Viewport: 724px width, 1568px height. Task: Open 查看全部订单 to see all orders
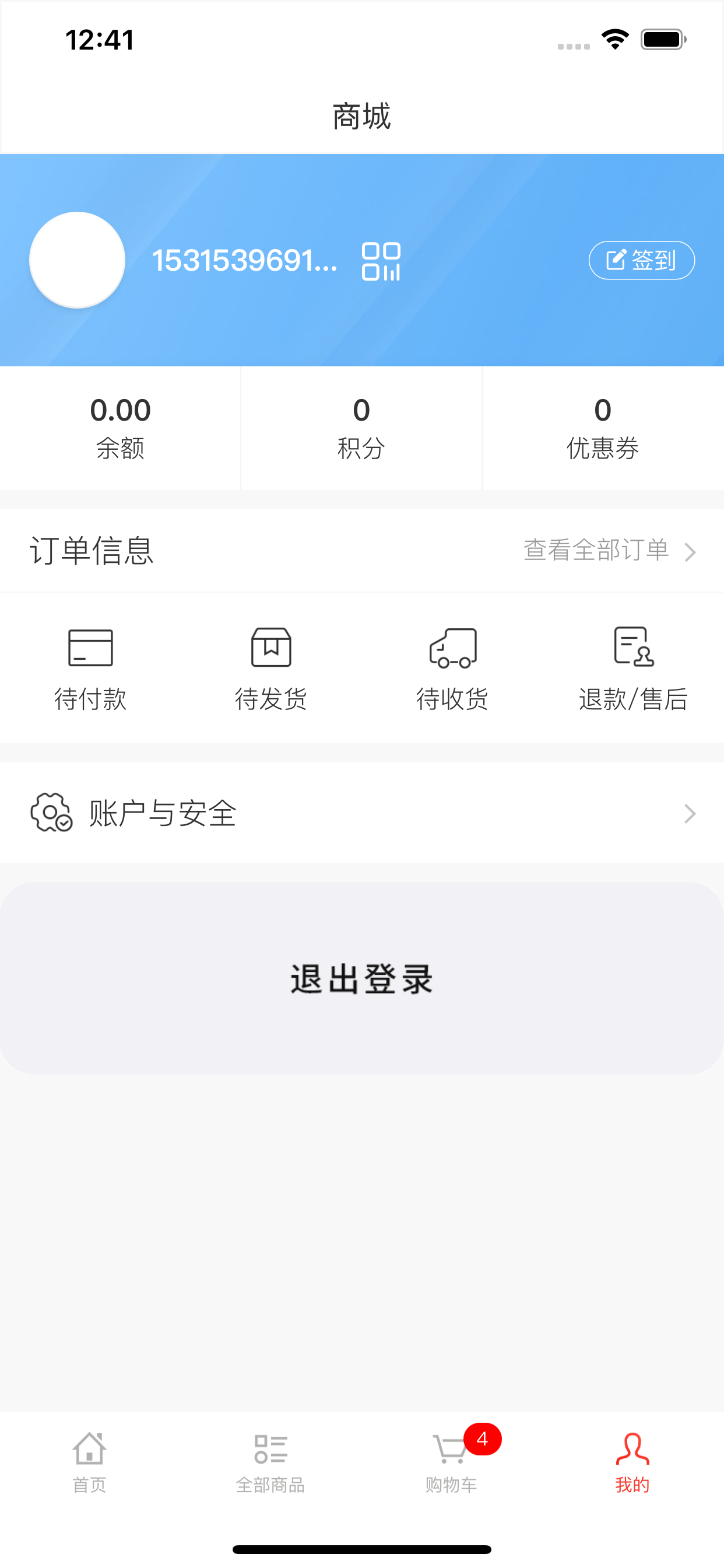[x=610, y=550]
